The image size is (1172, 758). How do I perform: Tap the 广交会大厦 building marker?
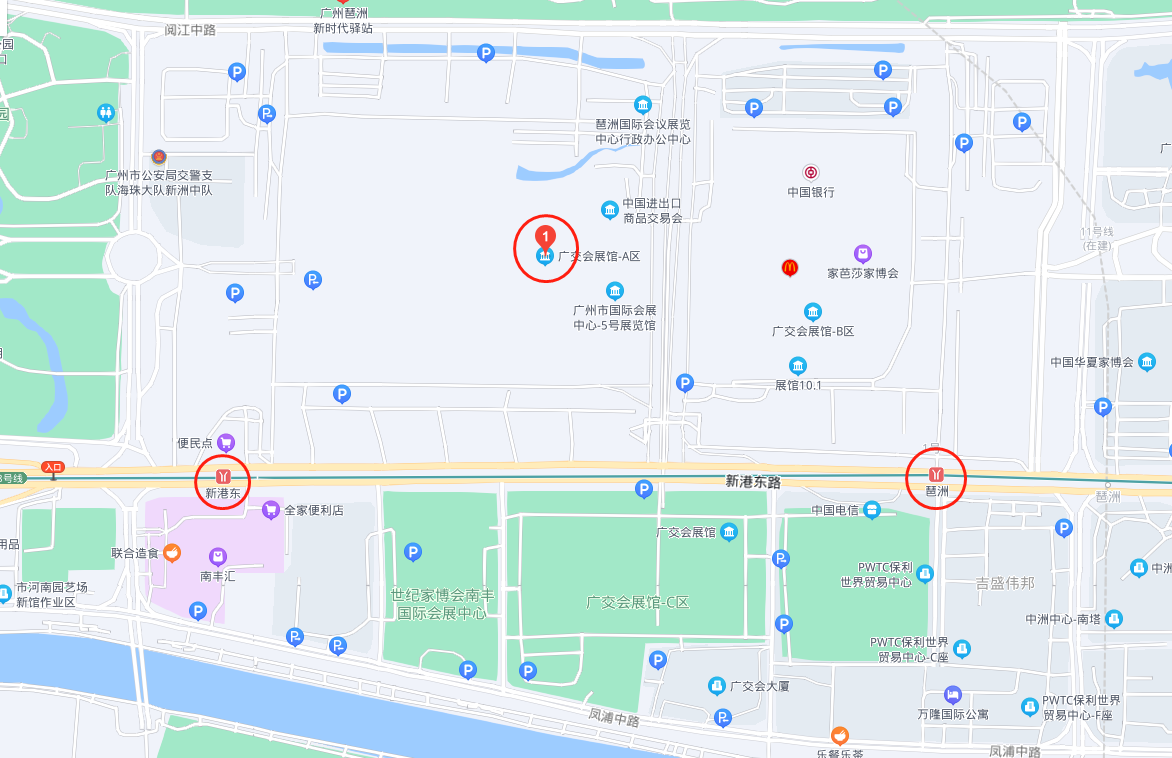click(717, 686)
